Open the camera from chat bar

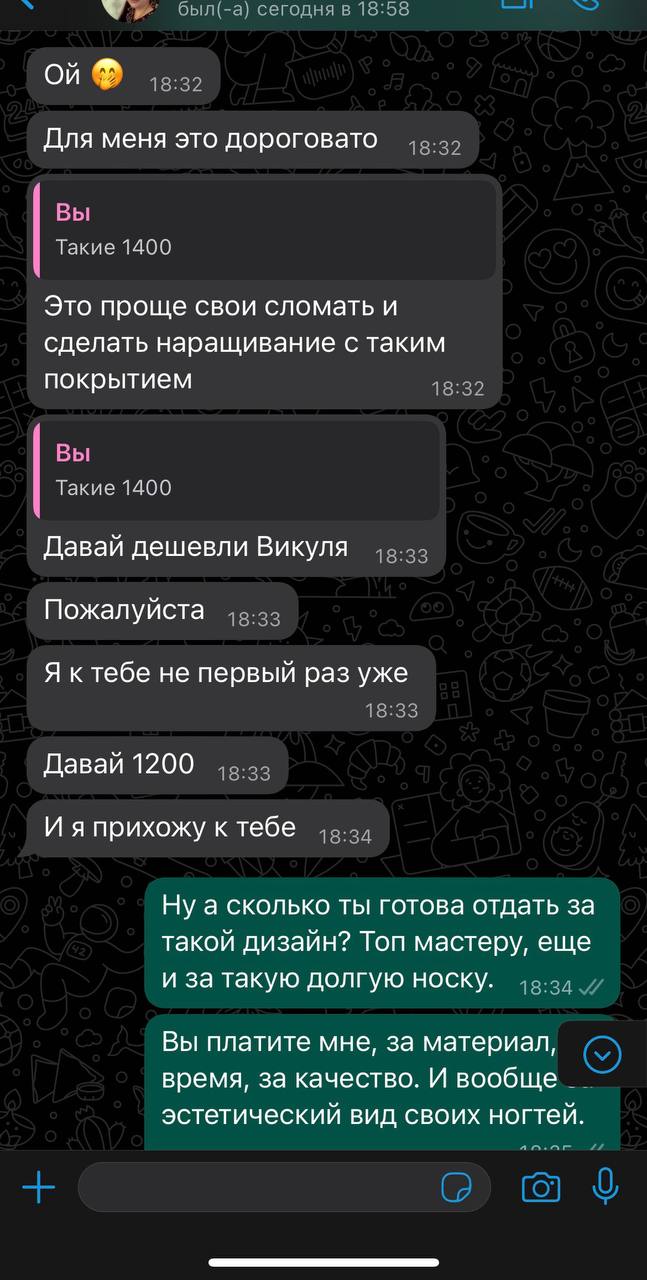click(x=541, y=1188)
